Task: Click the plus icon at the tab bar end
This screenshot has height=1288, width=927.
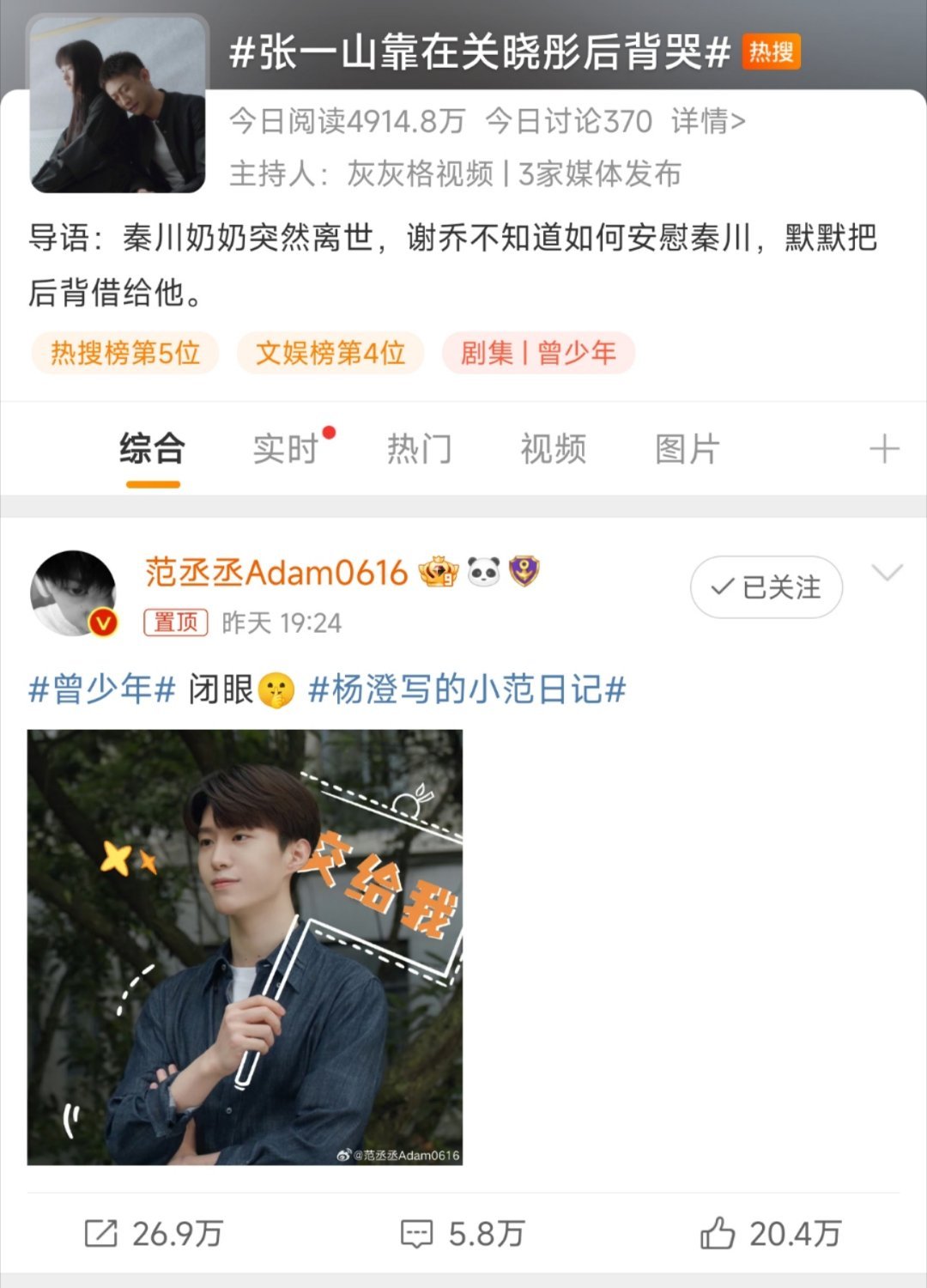Action: point(884,447)
